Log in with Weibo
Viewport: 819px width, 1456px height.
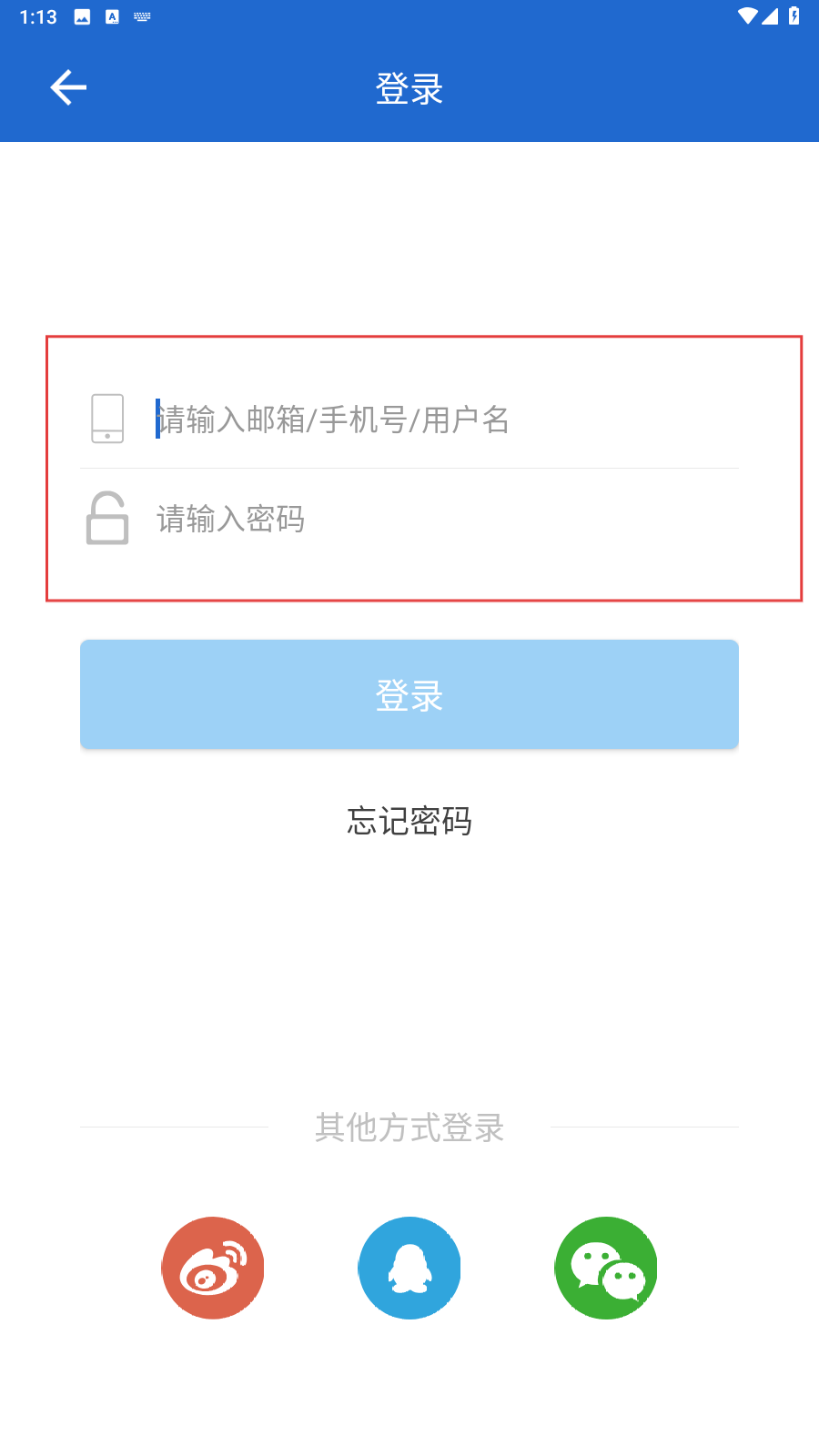pyautogui.click(x=213, y=1268)
